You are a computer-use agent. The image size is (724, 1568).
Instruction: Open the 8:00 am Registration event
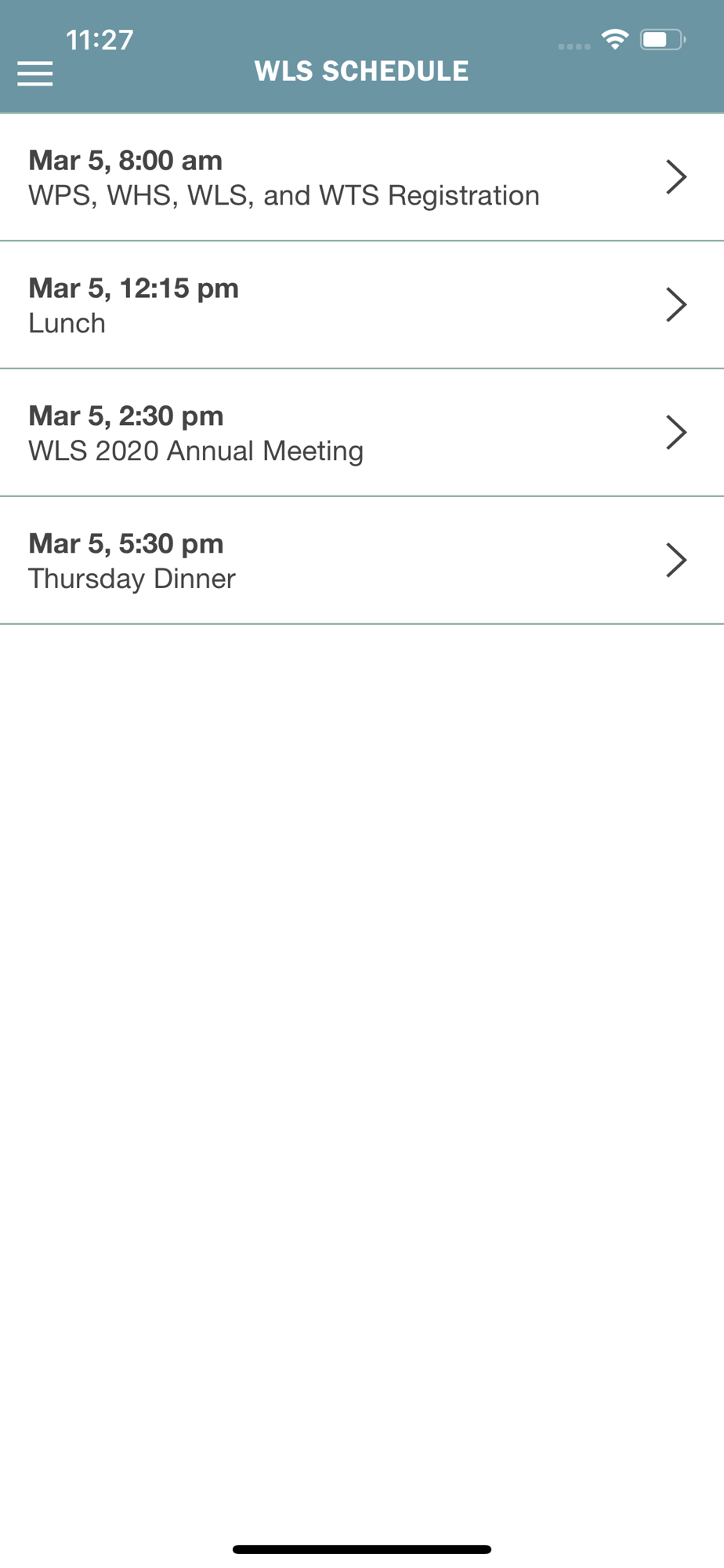tap(362, 177)
